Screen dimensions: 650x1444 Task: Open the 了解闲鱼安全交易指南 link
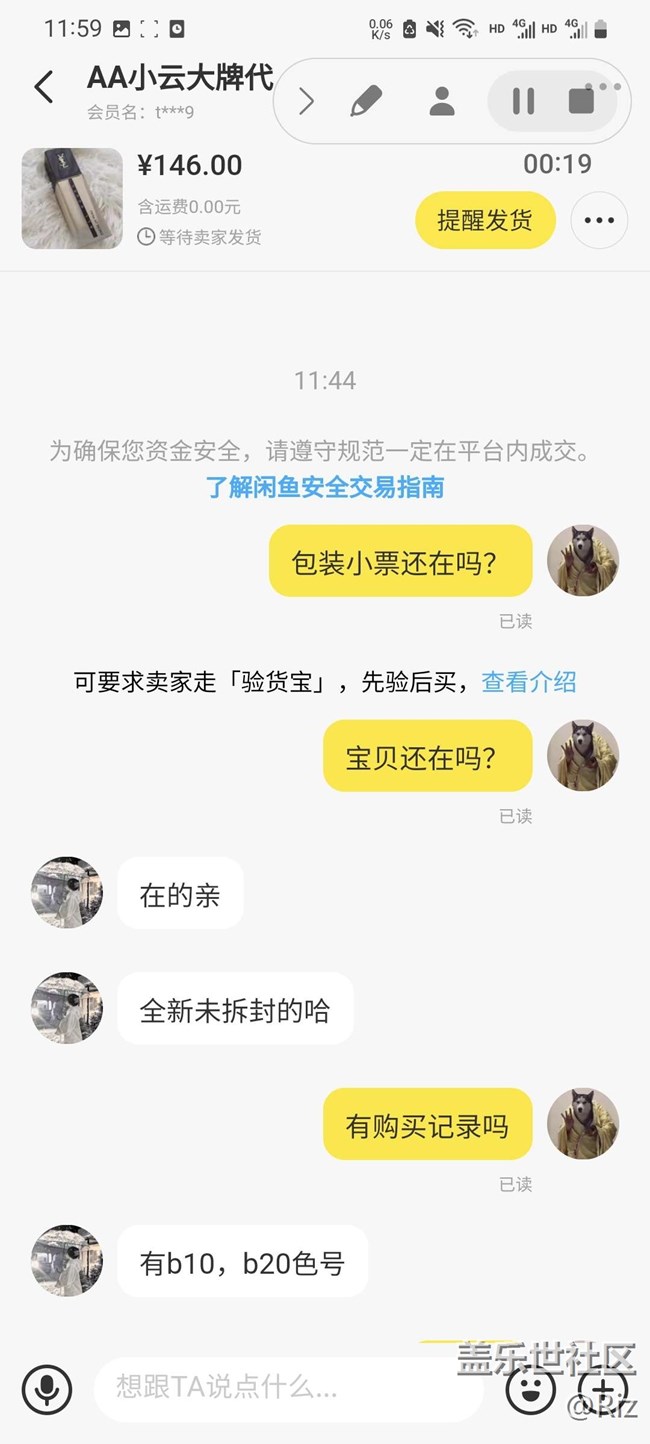click(x=325, y=487)
